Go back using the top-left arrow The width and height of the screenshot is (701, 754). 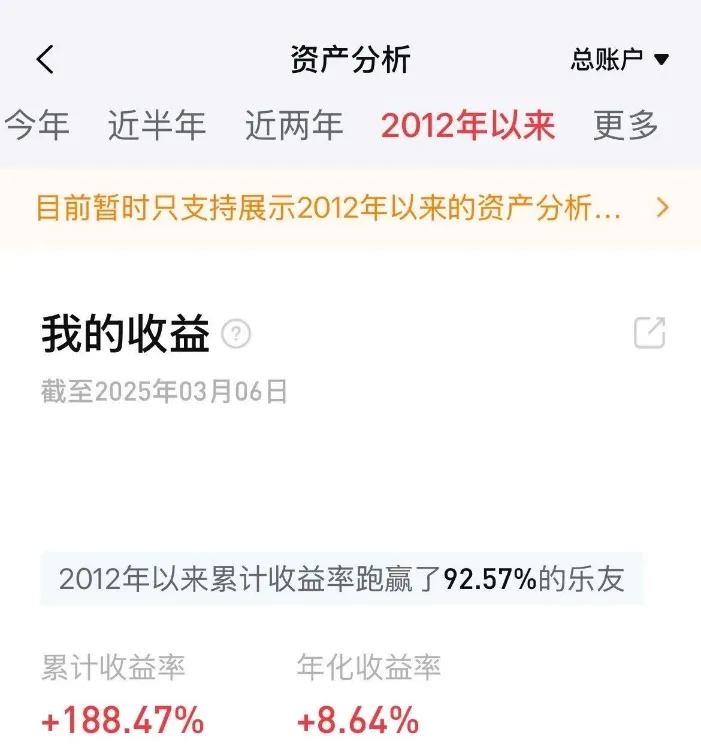point(45,60)
